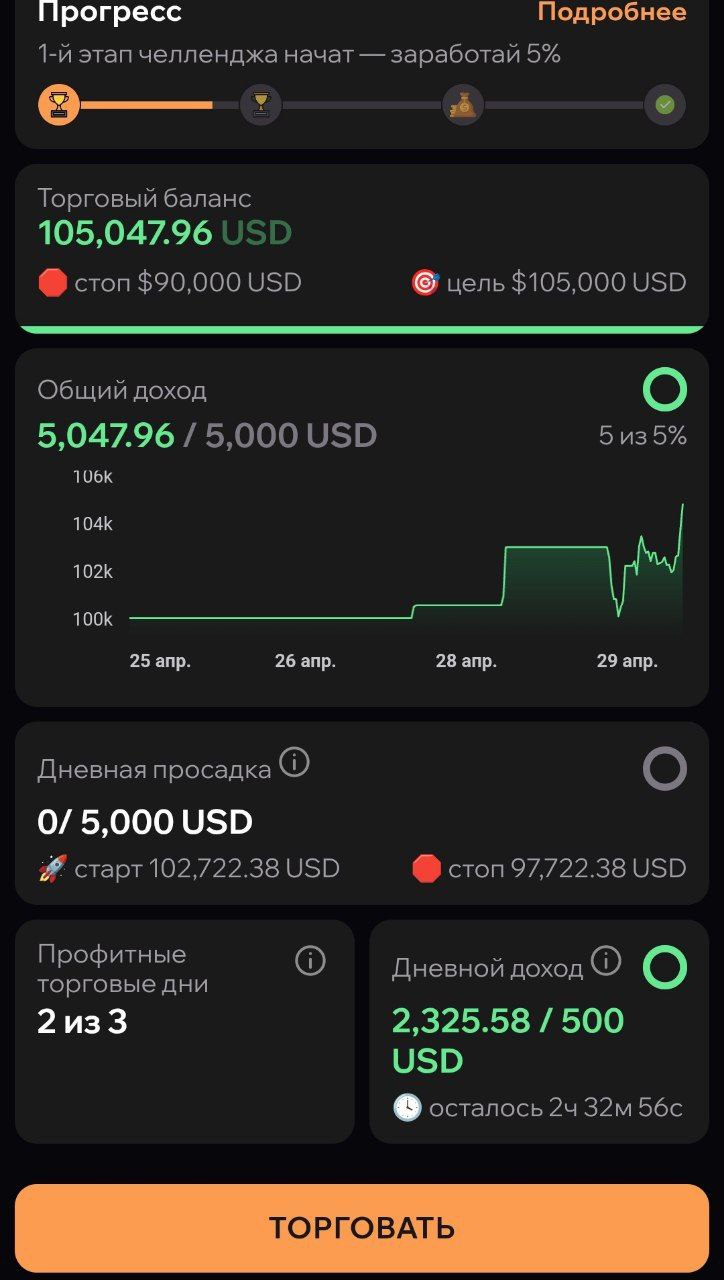Tap the ТОРГОВАТЬ button
The image size is (724, 1280).
point(362,1228)
